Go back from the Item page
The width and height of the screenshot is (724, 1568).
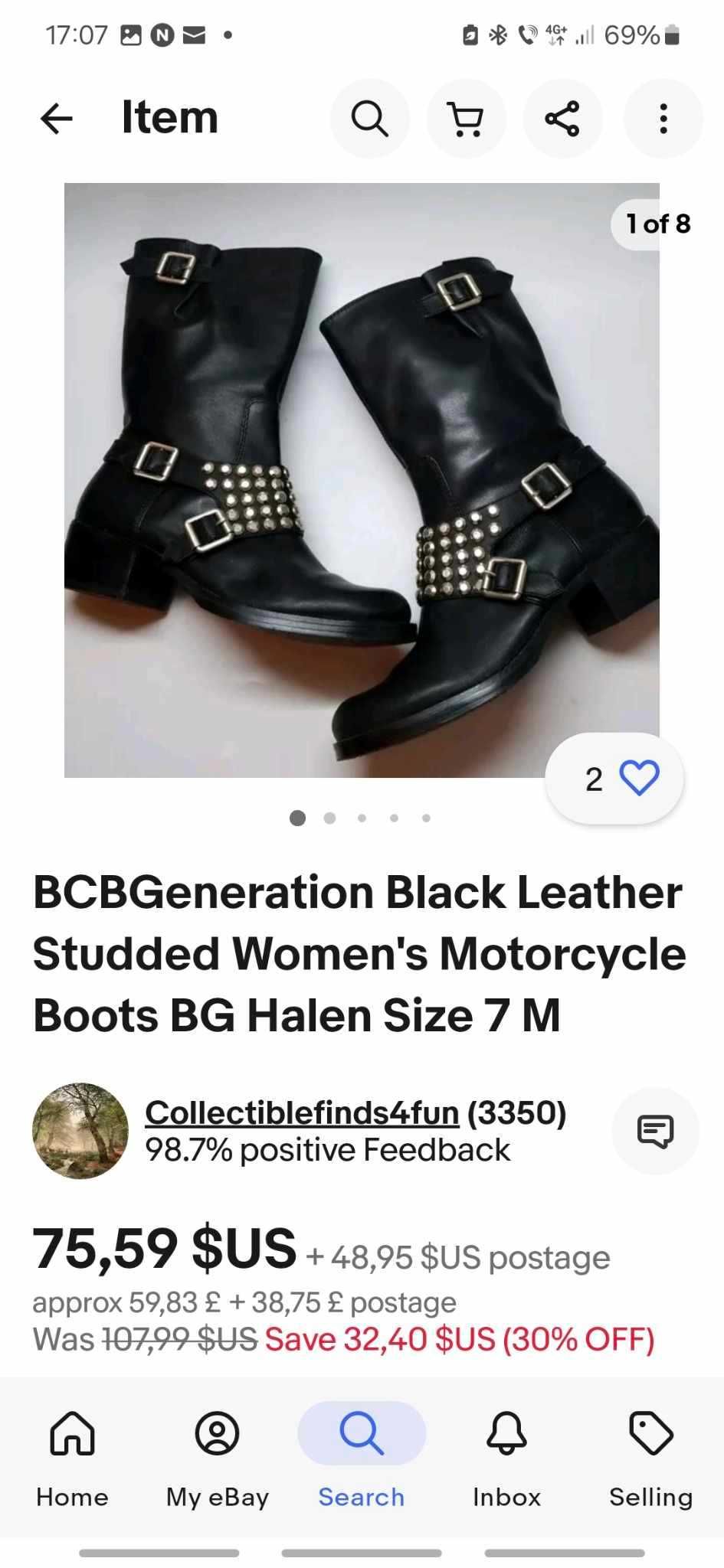coord(57,119)
